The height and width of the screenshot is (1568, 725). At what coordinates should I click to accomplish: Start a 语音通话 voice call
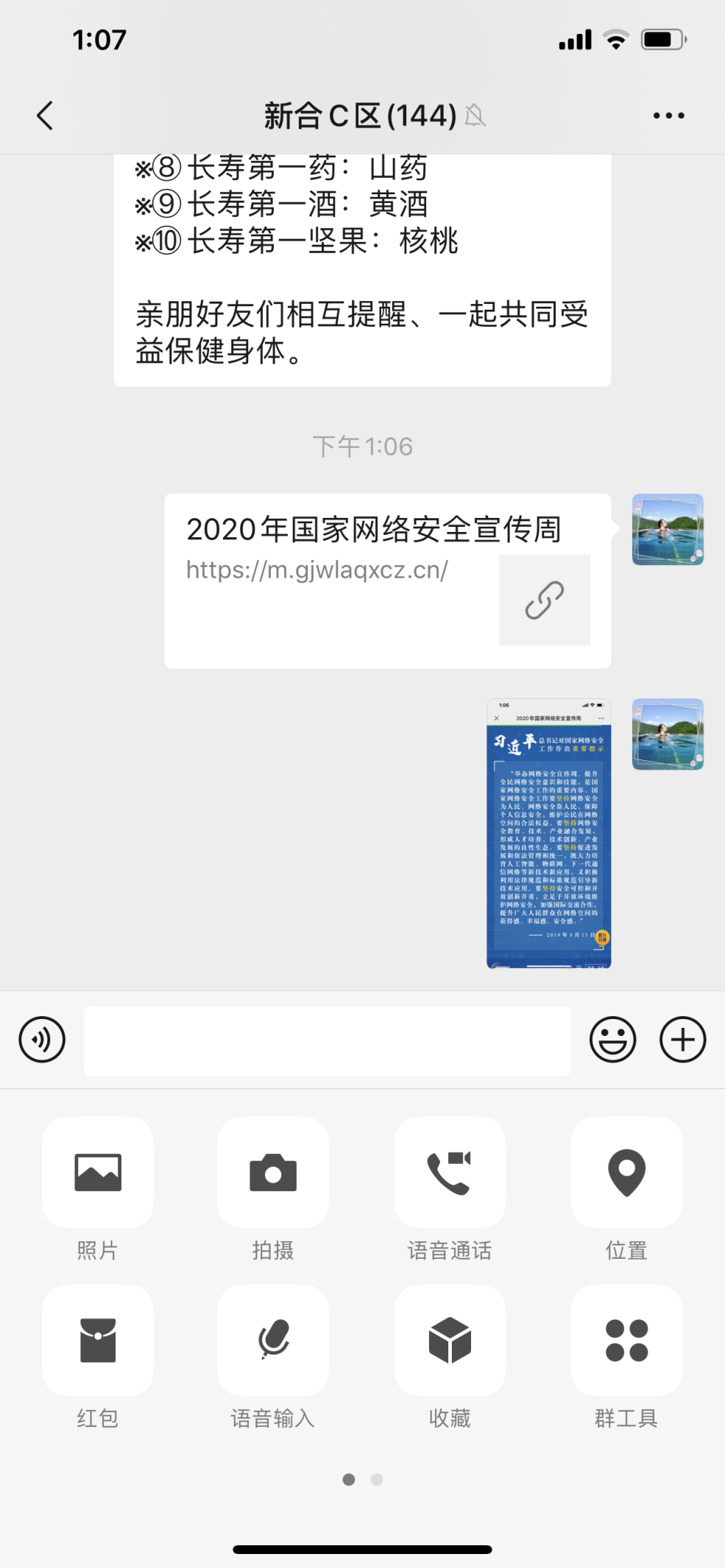point(450,1172)
